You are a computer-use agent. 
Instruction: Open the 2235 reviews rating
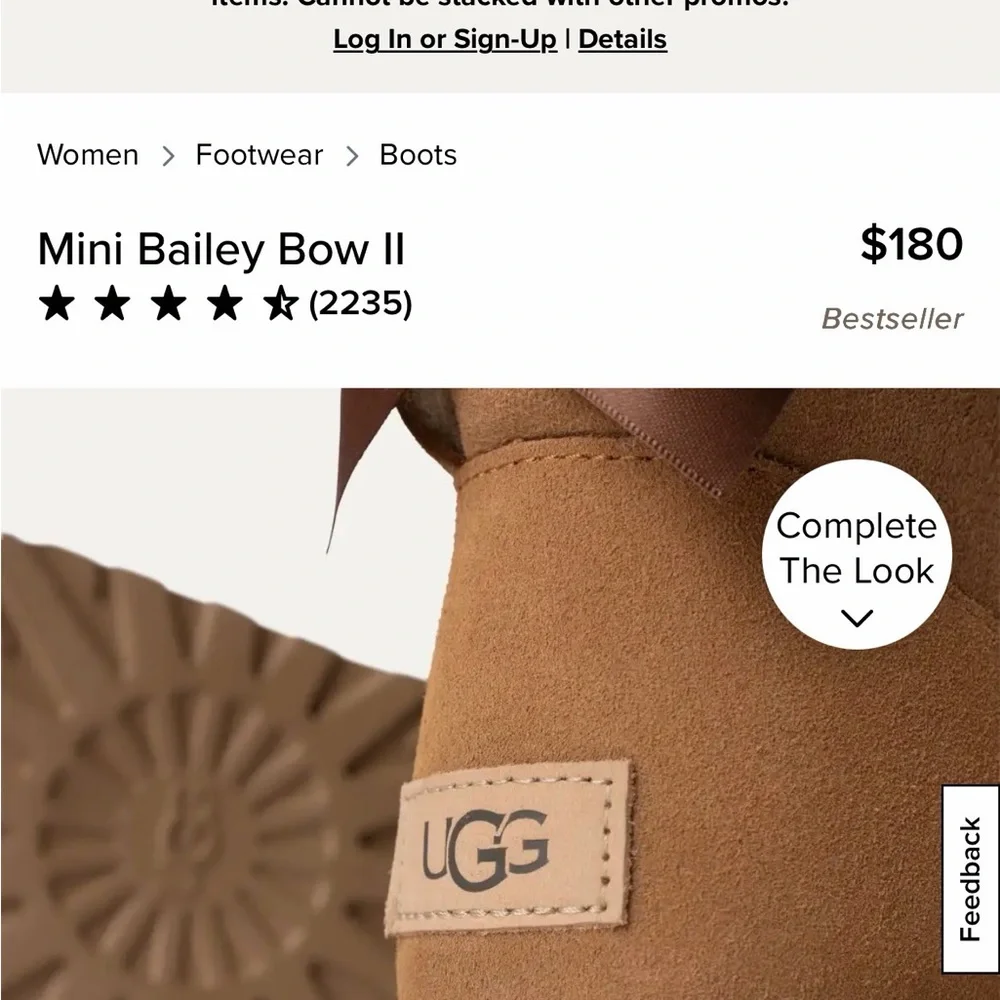click(225, 303)
